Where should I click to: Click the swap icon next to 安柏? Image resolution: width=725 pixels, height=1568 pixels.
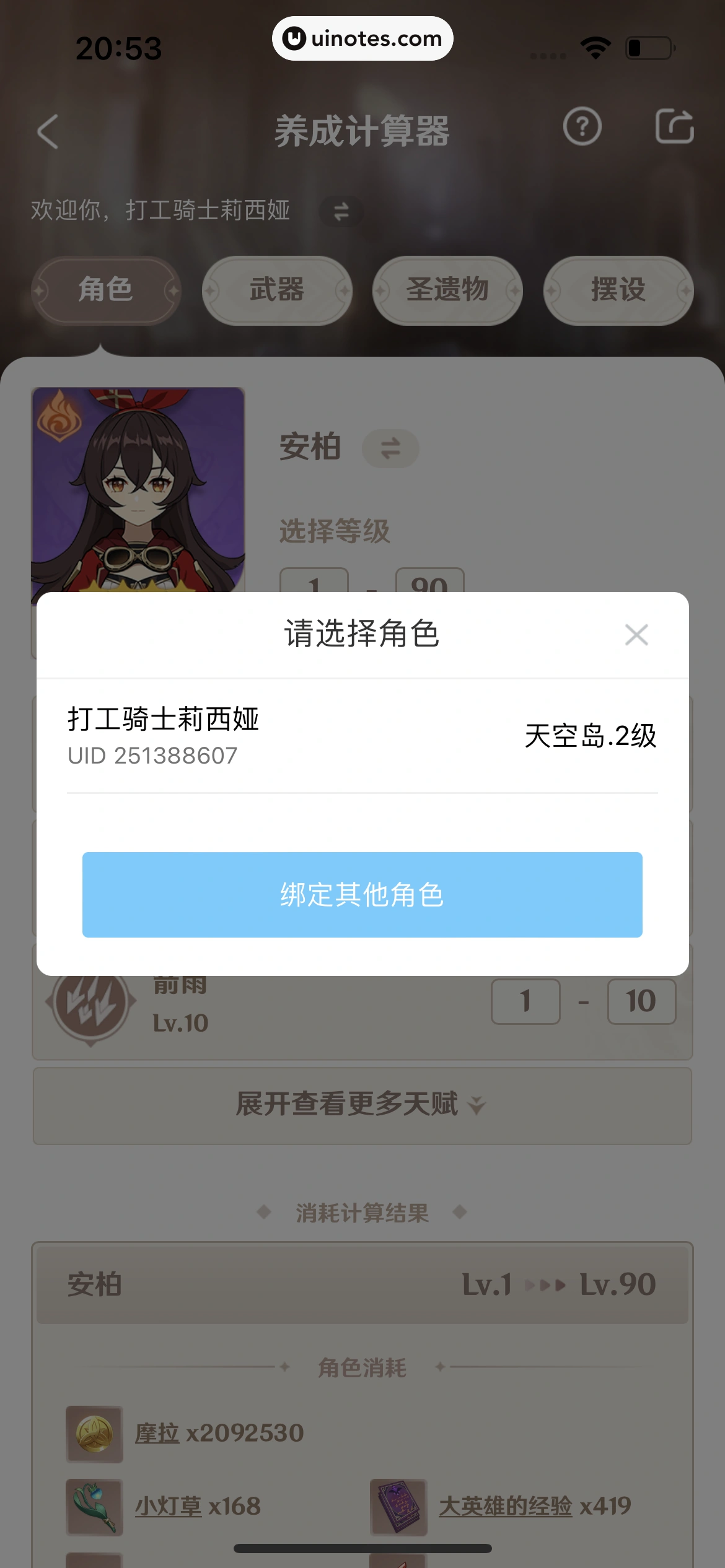coord(390,447)
